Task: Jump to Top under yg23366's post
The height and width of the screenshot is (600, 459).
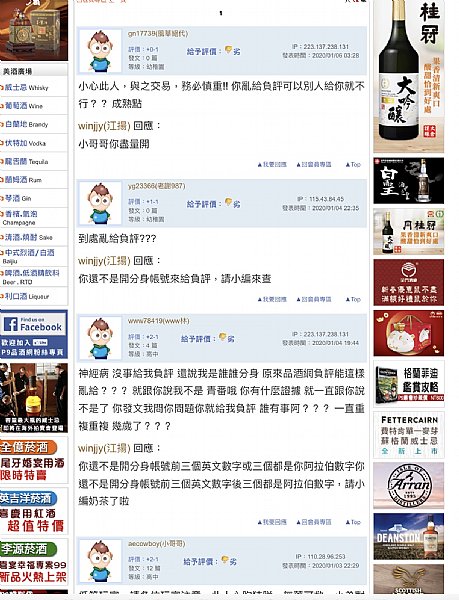Action: pyautogui.click(x=353, y=299)
